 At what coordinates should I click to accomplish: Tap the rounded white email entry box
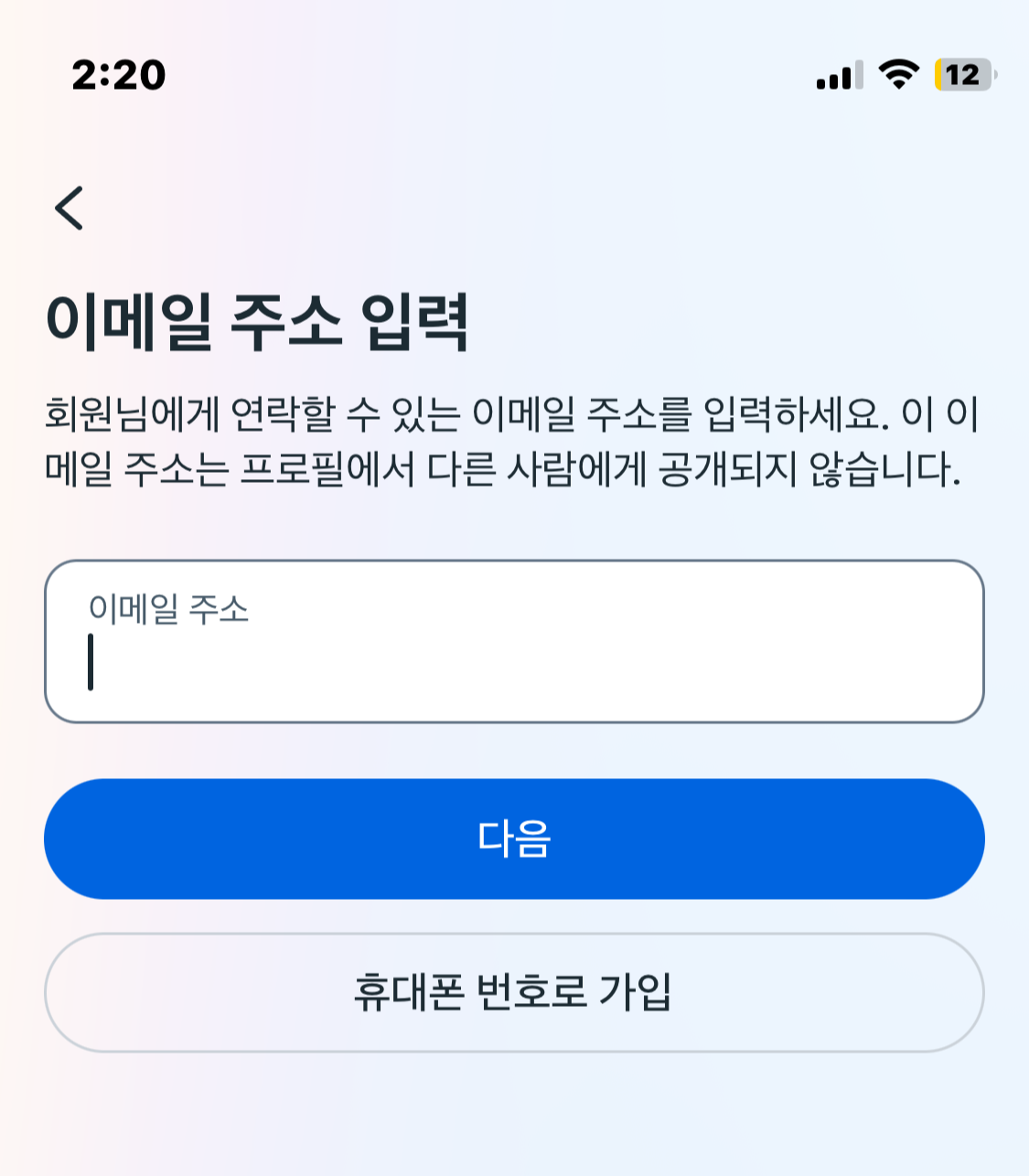click(514, 640)
